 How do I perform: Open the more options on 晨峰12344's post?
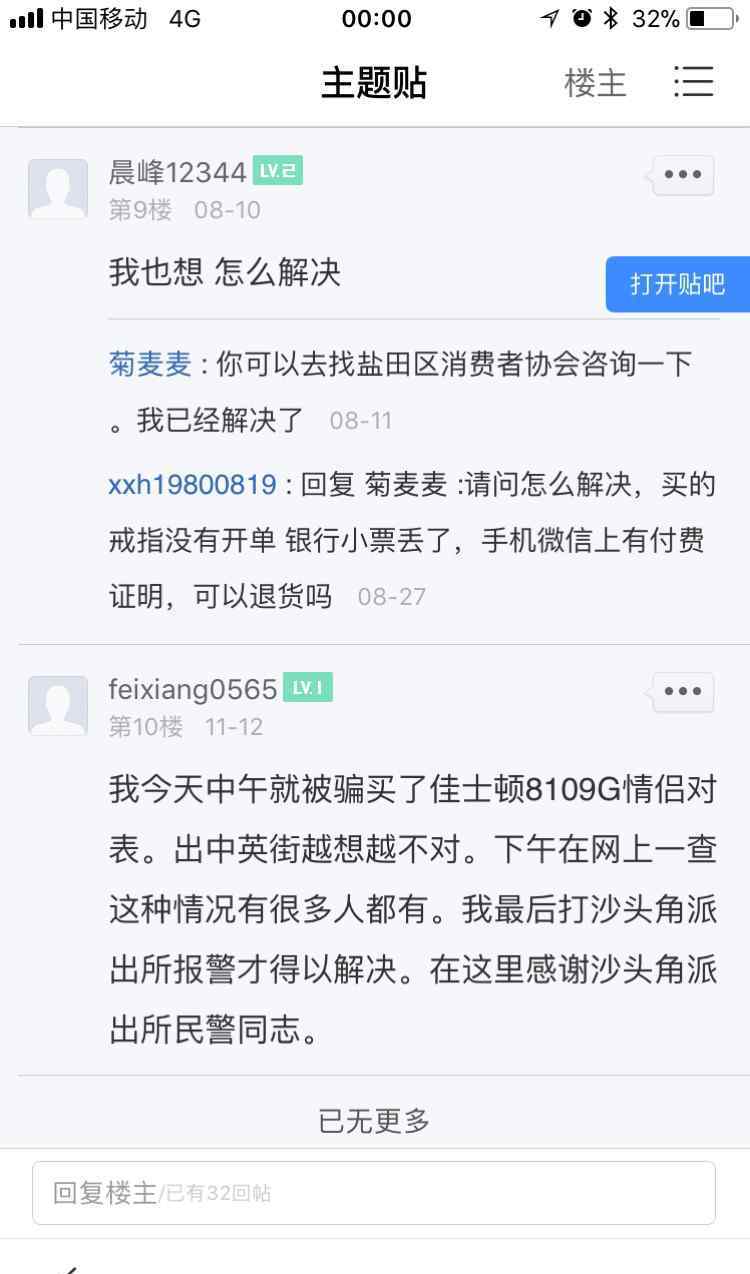point(682,175)
